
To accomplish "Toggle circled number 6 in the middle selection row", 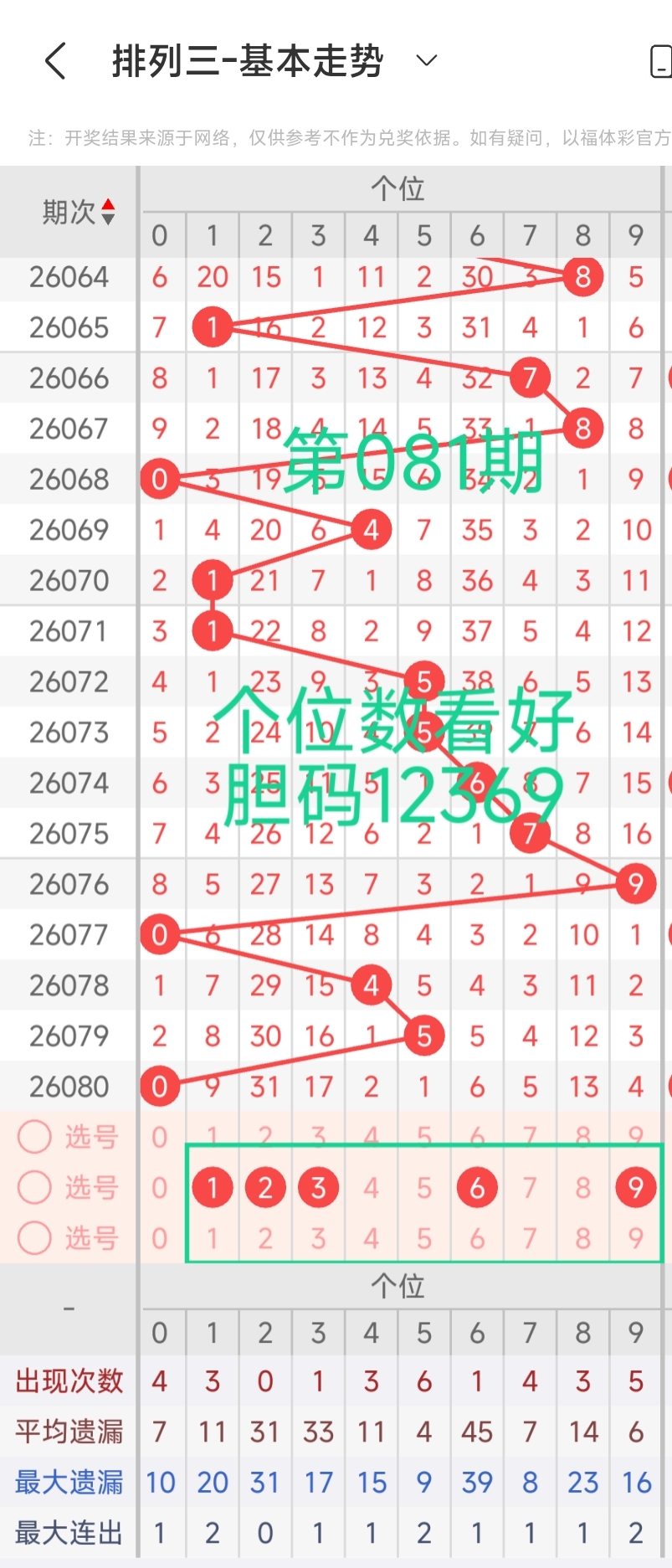I will [x=476, y=1186].
